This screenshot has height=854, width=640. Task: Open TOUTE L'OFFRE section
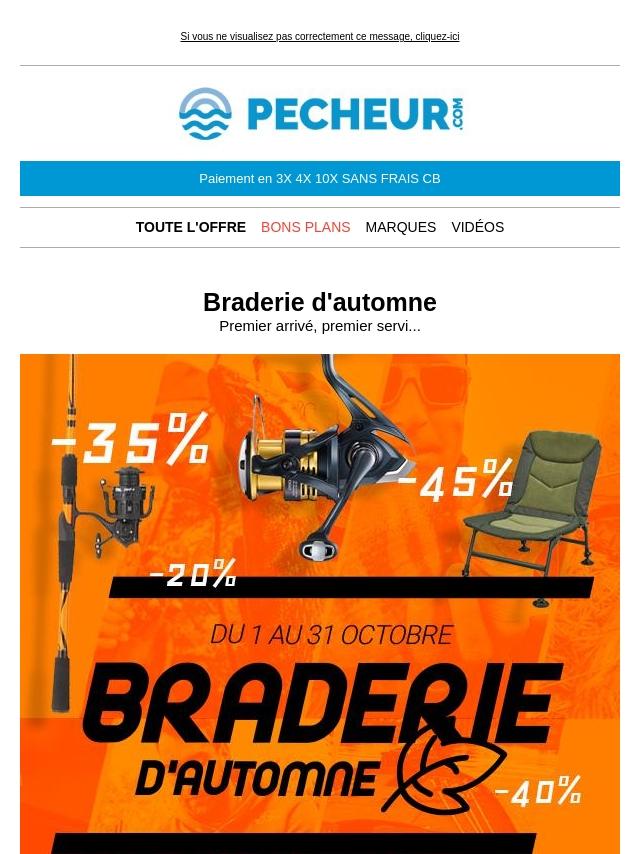tap(191, 227)
